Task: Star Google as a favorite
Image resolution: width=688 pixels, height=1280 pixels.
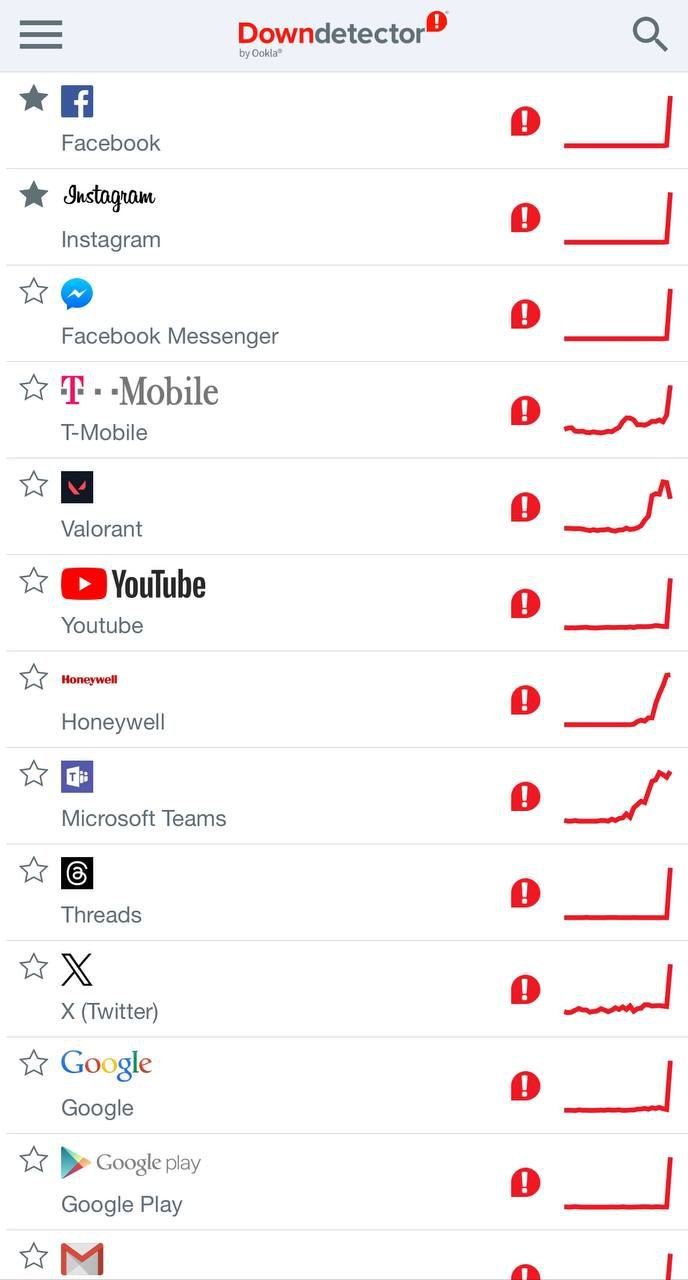Action: [x=34, y=1063]
